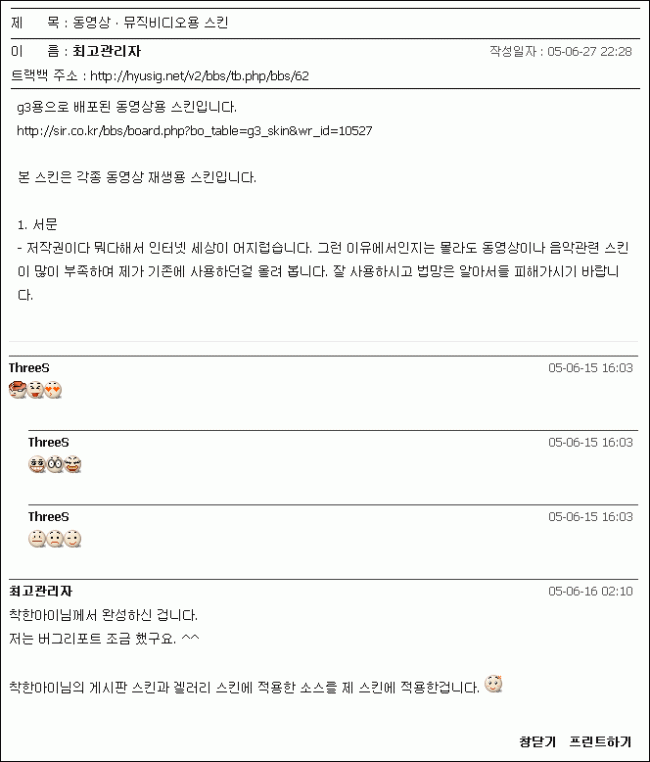Close the window with 창닫기
650x762 pixels.
(x=537, y=741)
